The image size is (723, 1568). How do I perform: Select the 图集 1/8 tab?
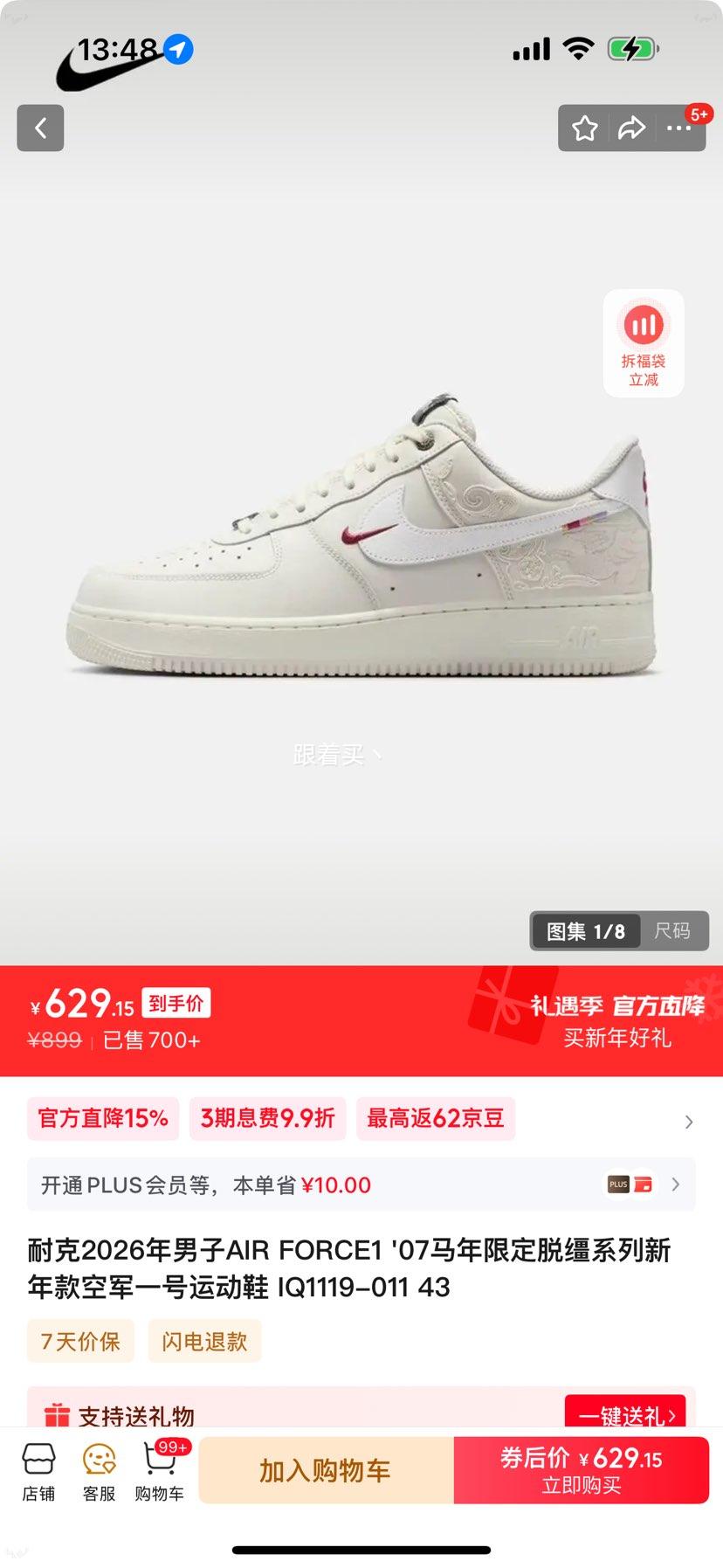[x=584, y=931]
